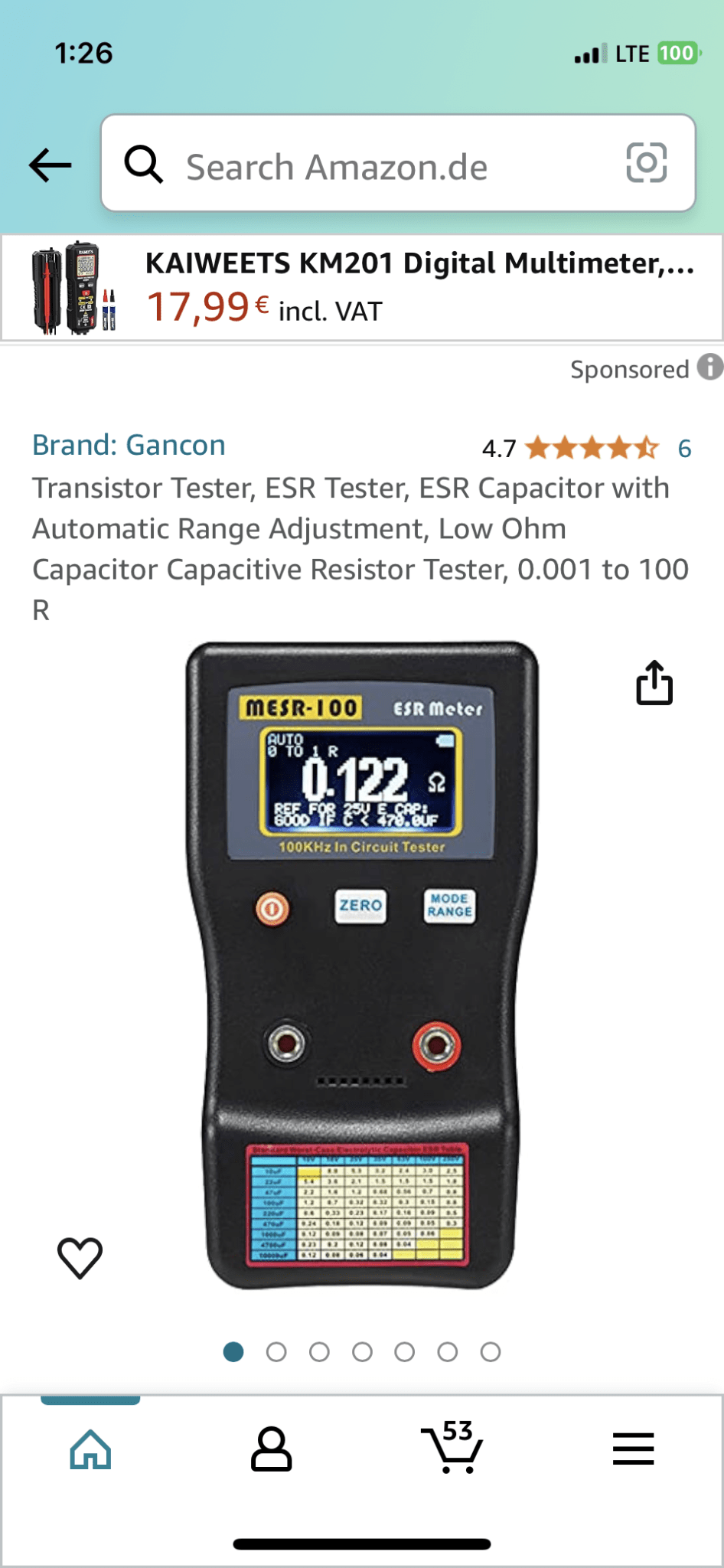Open the Sponsored info icon
The height and width of the screenshot is (1568, 724).
click(710, 367)
